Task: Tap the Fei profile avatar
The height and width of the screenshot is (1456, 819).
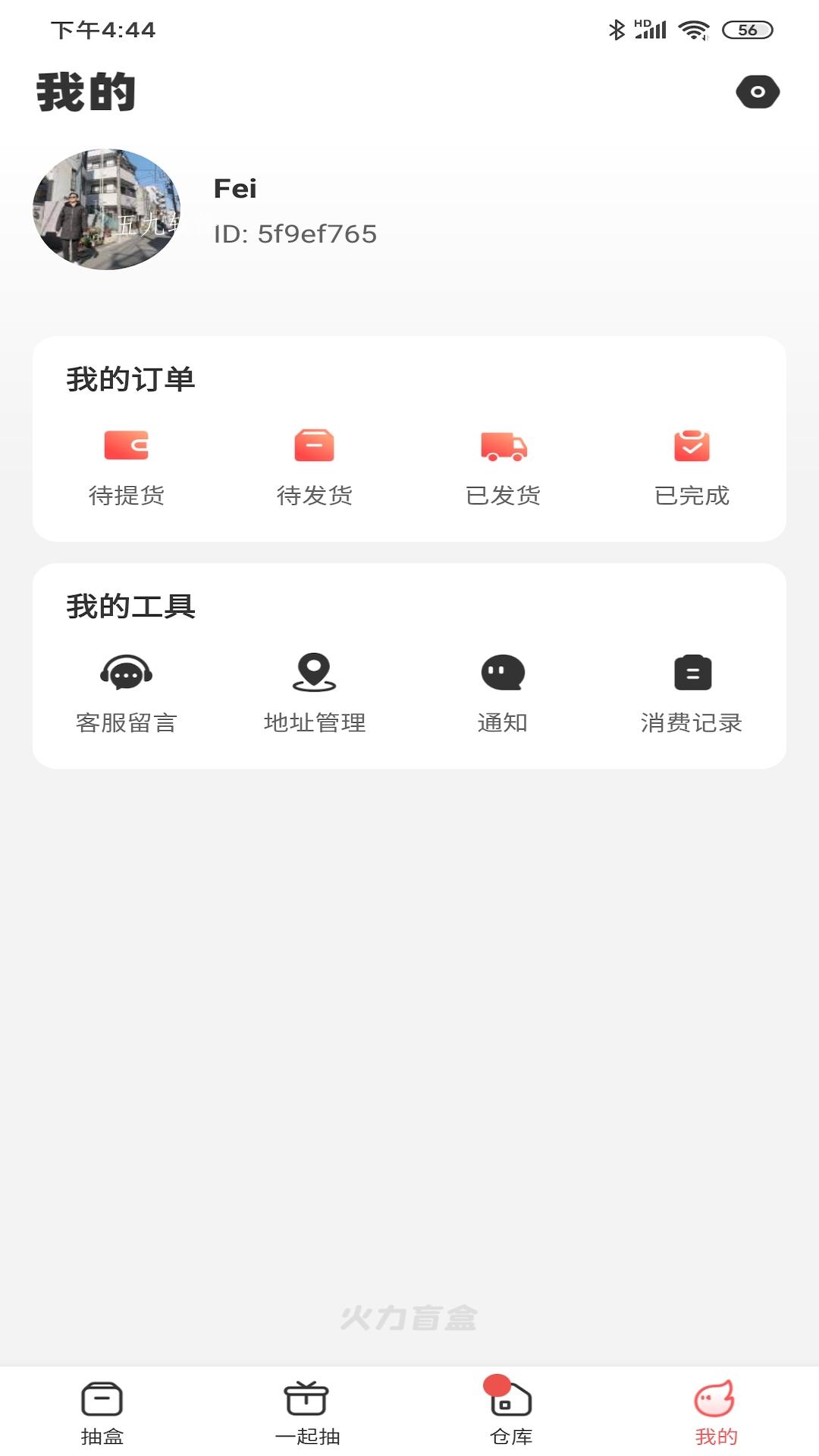Action: (x=107, y=209)
